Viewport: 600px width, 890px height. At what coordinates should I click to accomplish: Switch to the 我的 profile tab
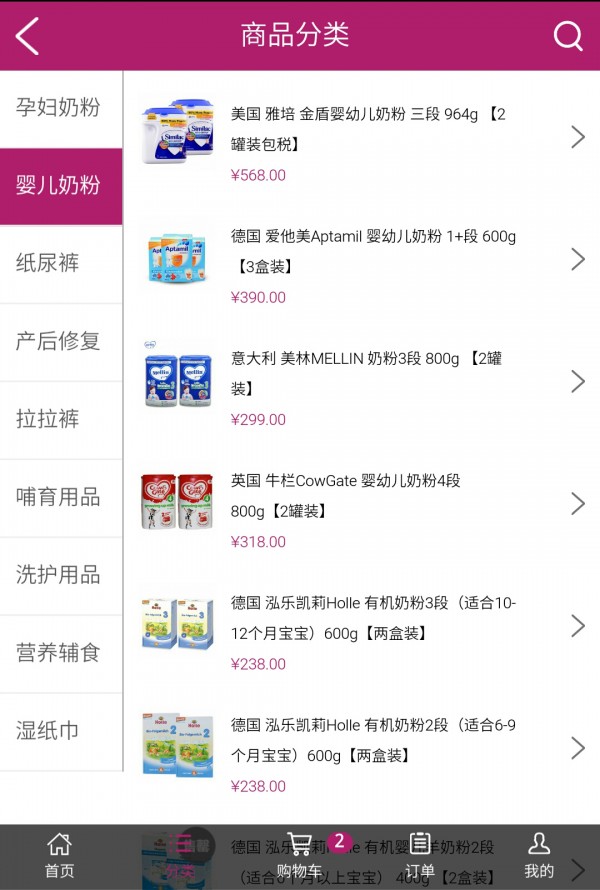539,856
